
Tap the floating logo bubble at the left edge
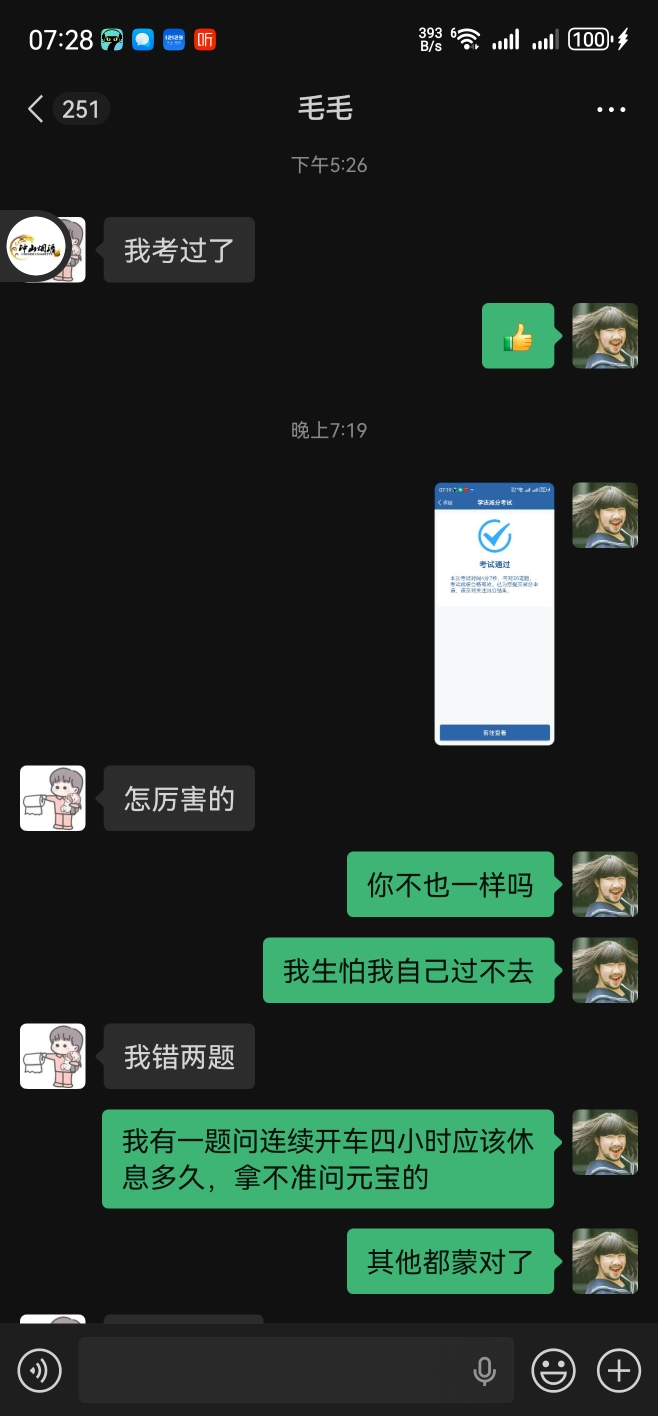click(34, 249)
